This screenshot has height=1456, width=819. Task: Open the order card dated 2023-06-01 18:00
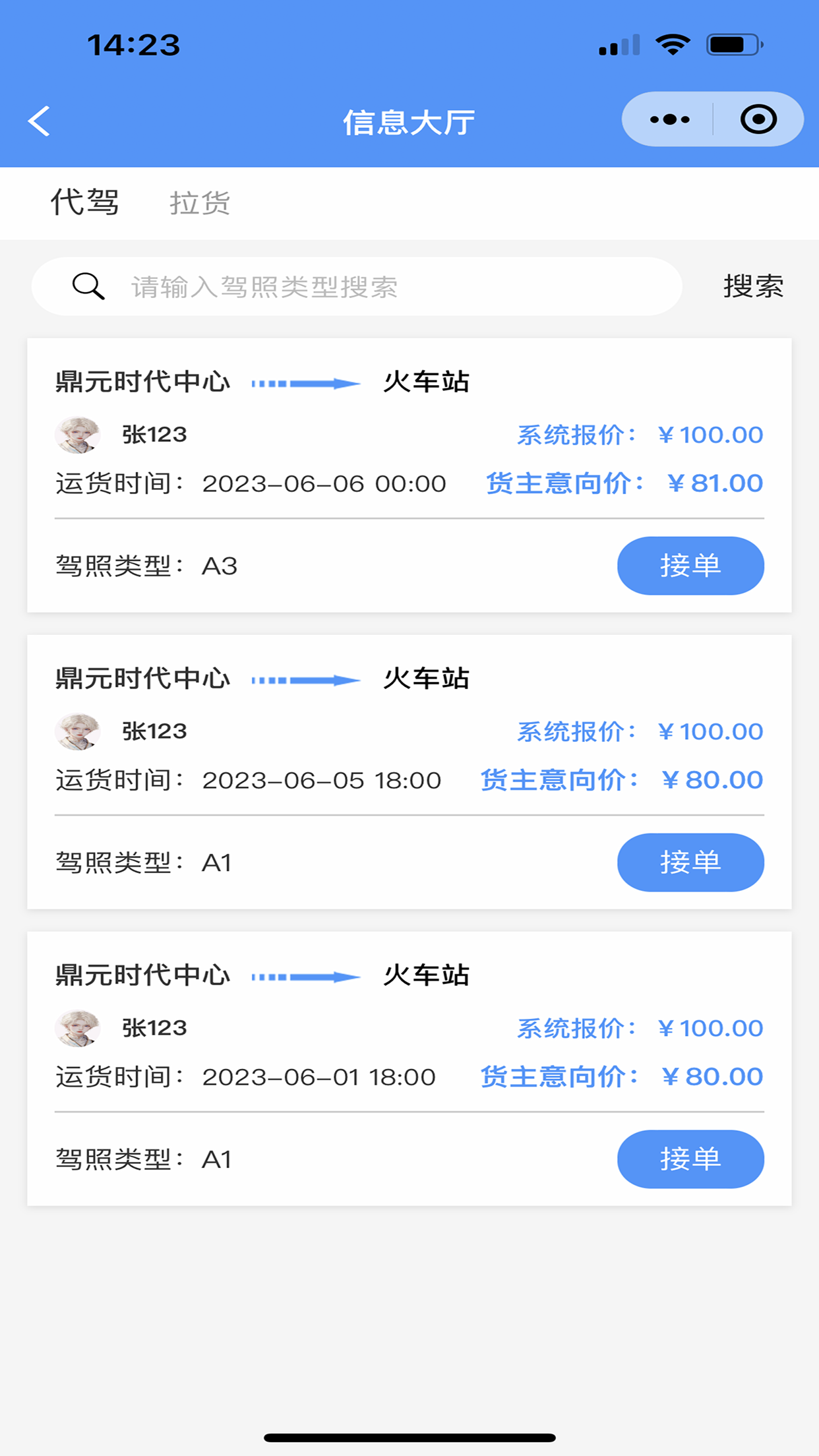[409, 1069]
